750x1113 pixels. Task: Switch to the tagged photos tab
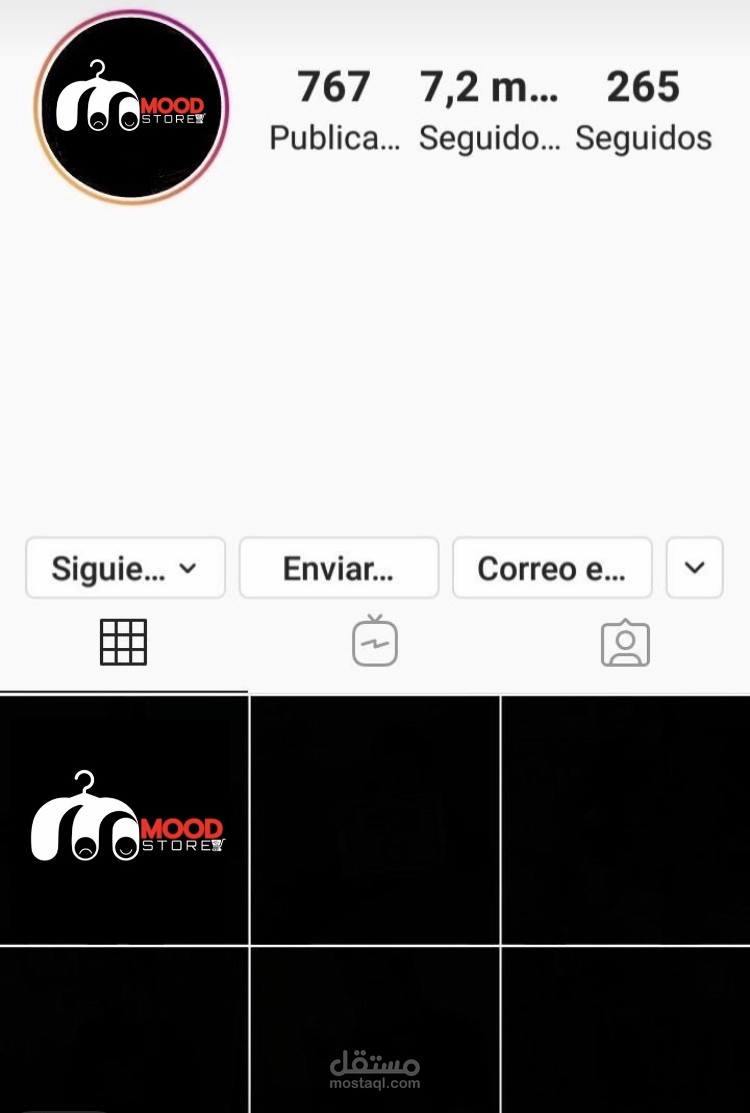625,644
